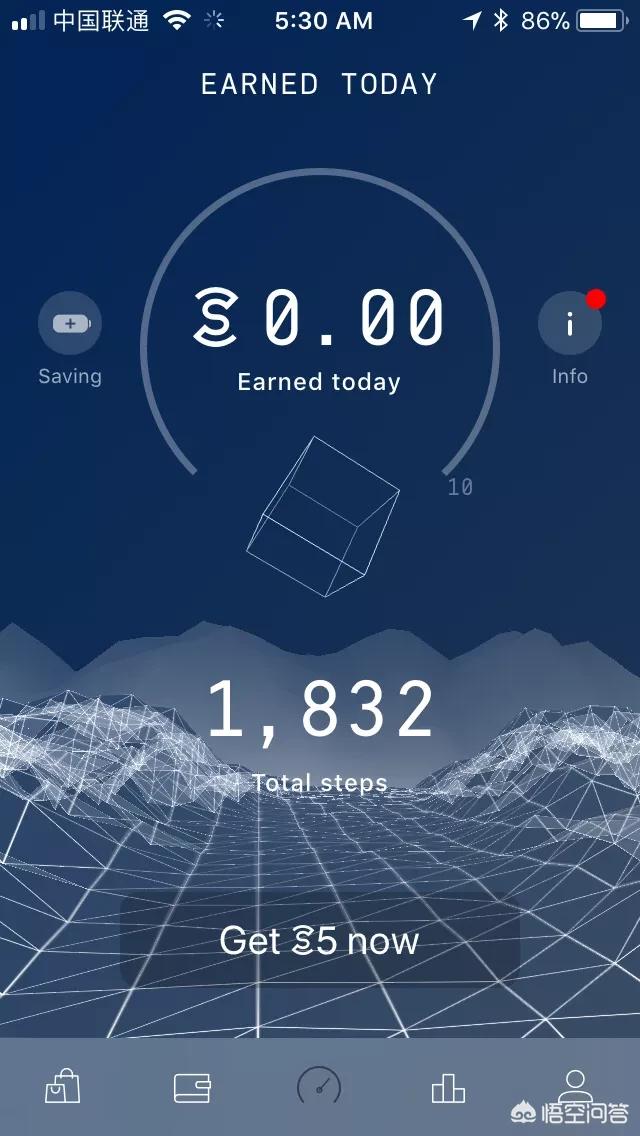The image size is (640, 1136).
Task: Open the Info notifications icon
Action: (x=569, y=324)
